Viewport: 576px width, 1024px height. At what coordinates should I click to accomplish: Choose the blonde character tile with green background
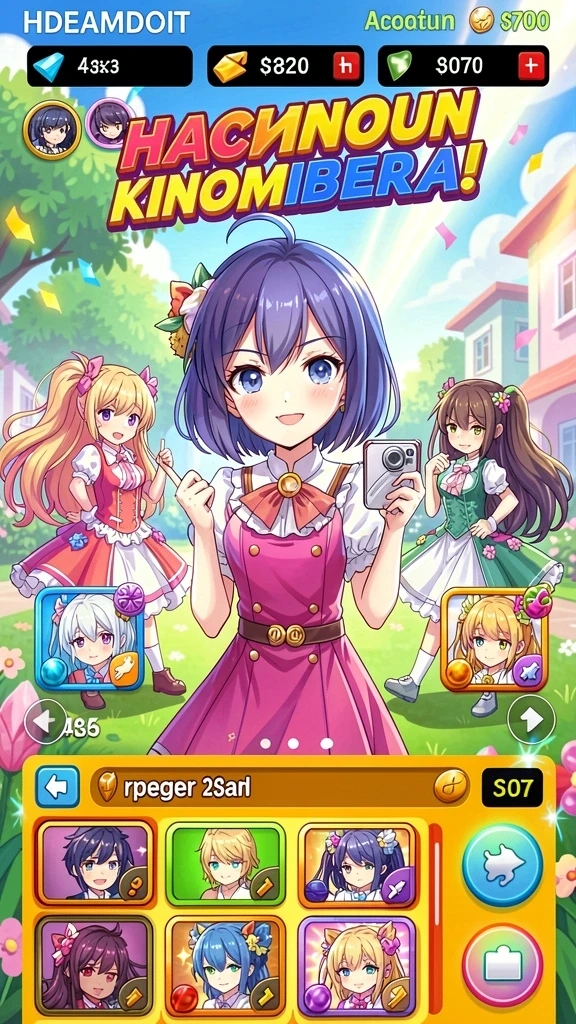click(x=225, y=863)
